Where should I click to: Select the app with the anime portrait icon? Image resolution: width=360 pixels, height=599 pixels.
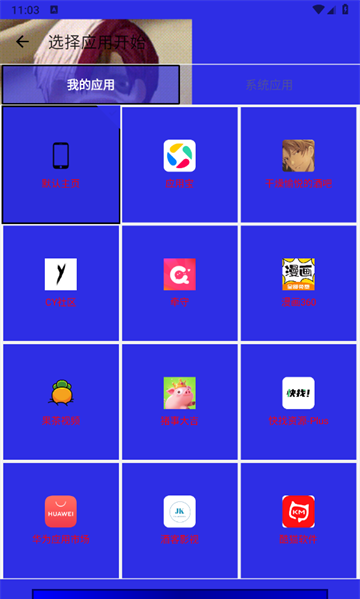pyautogui.click(x=298, y=165)
